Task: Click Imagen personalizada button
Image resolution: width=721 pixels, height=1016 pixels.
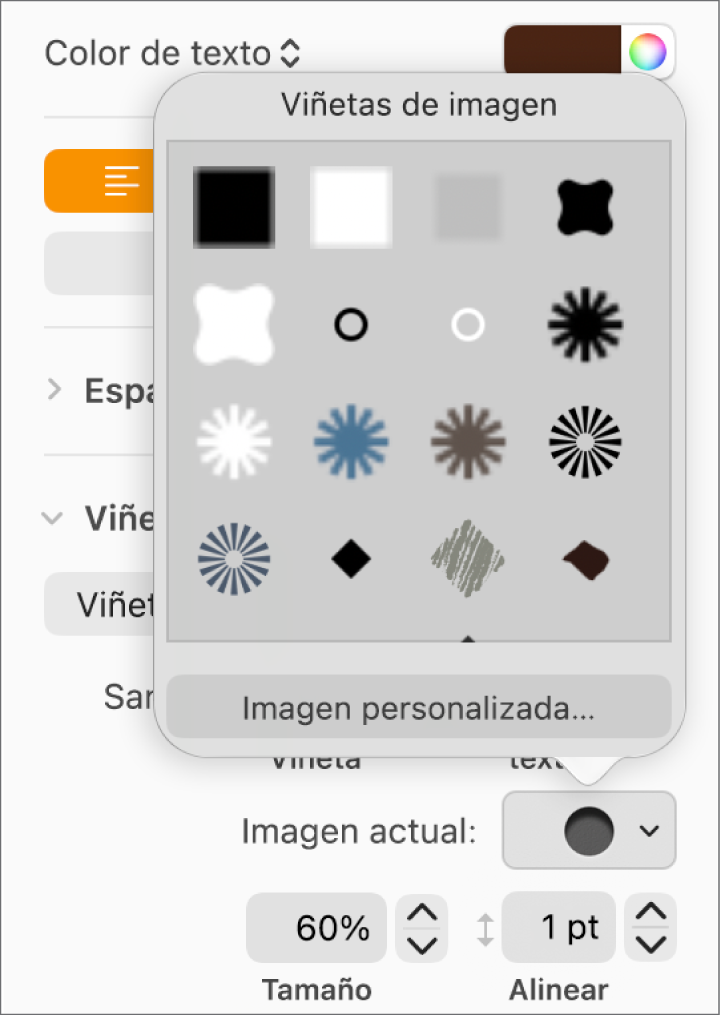Action: [x=418, y=710]
